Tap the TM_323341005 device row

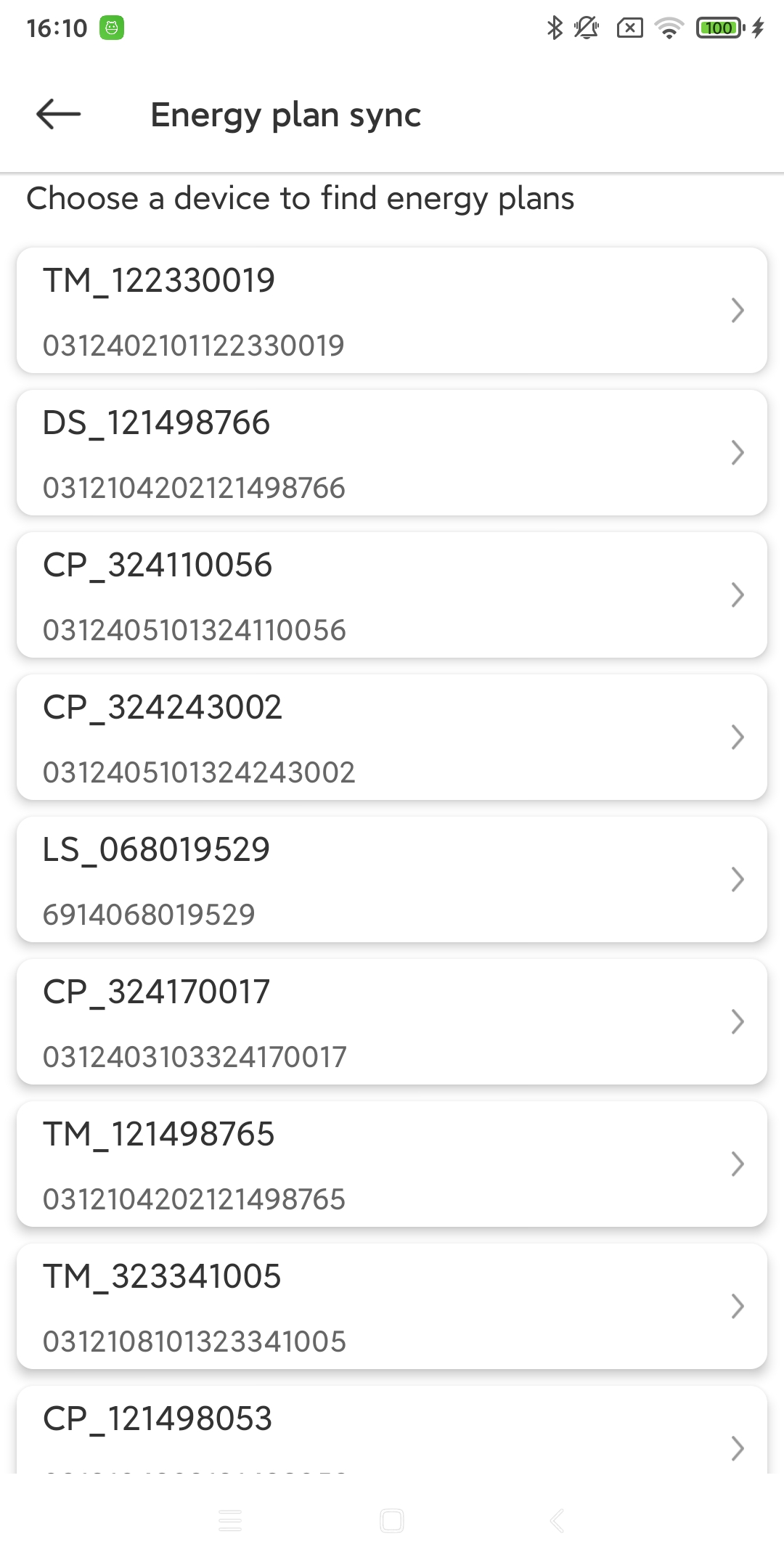pos(392,1307)
